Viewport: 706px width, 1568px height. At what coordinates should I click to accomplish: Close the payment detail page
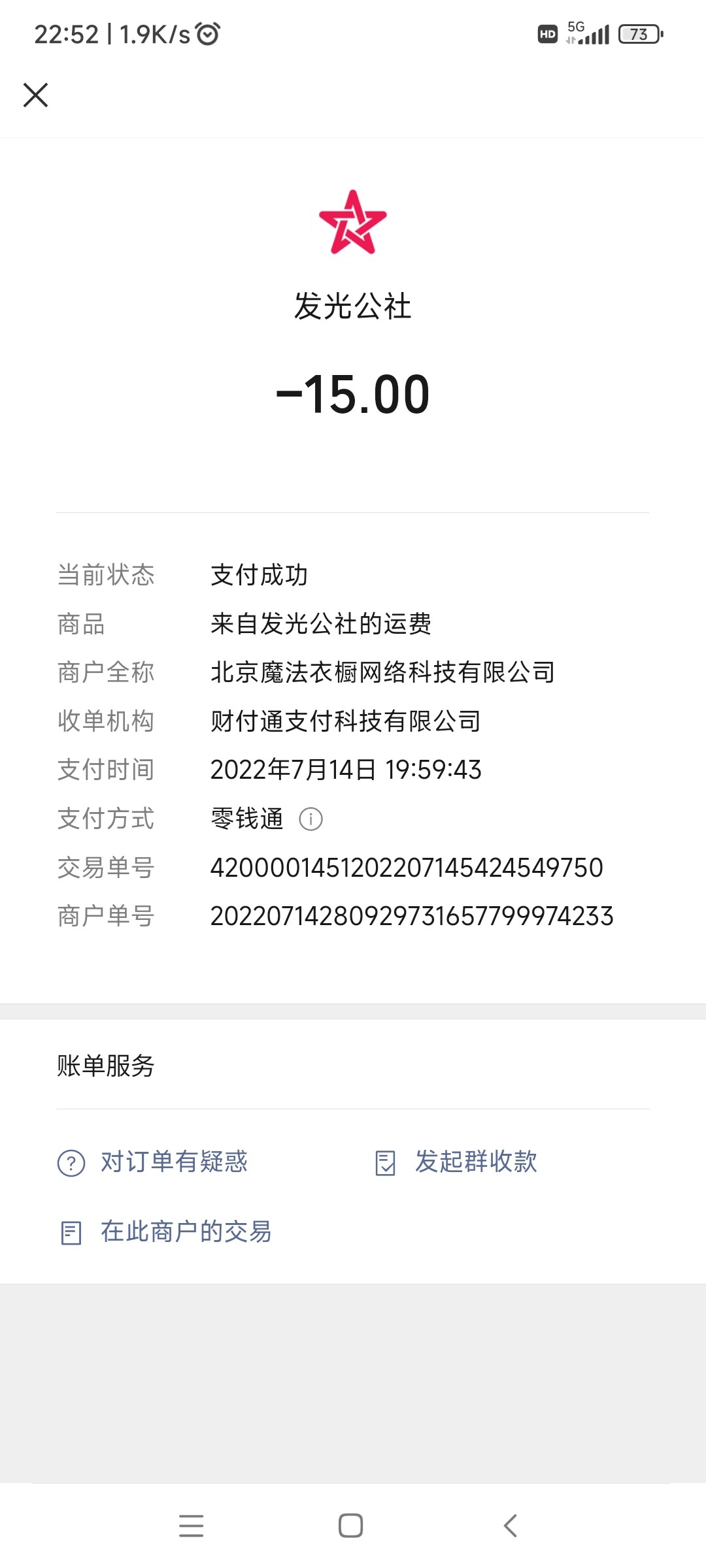point(35,95)
